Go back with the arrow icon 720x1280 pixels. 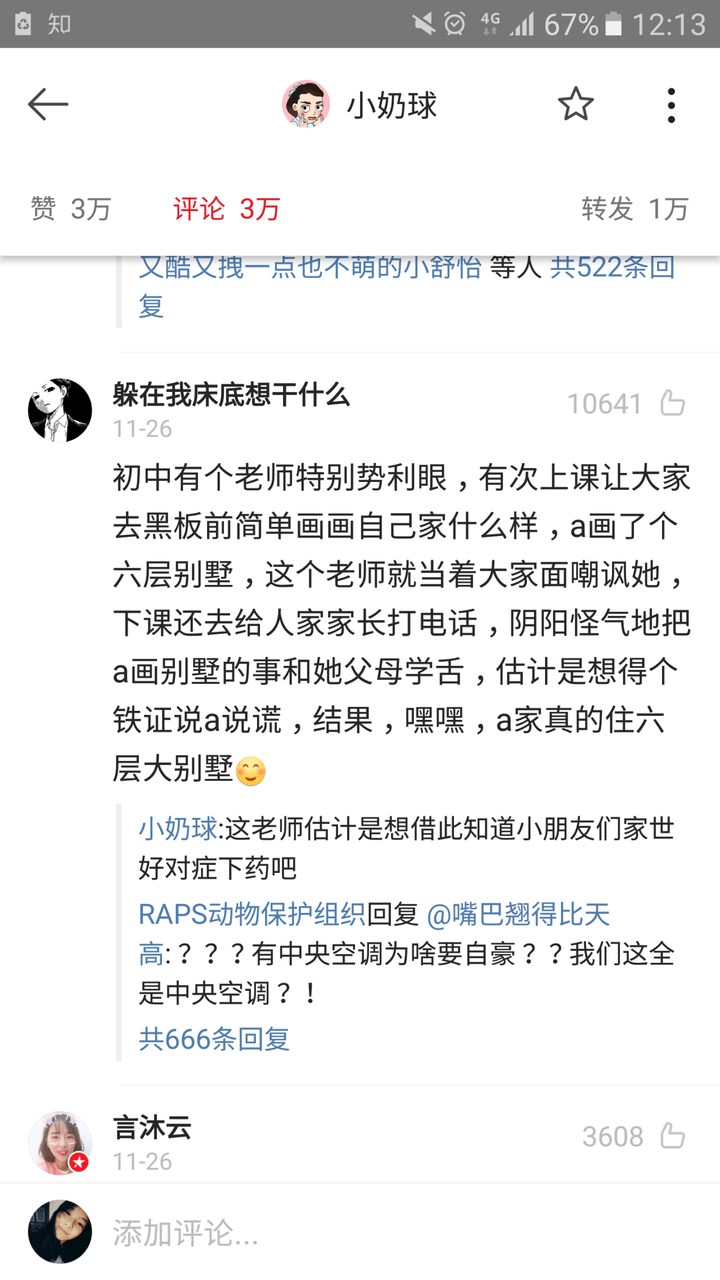(x=47, y=104)
